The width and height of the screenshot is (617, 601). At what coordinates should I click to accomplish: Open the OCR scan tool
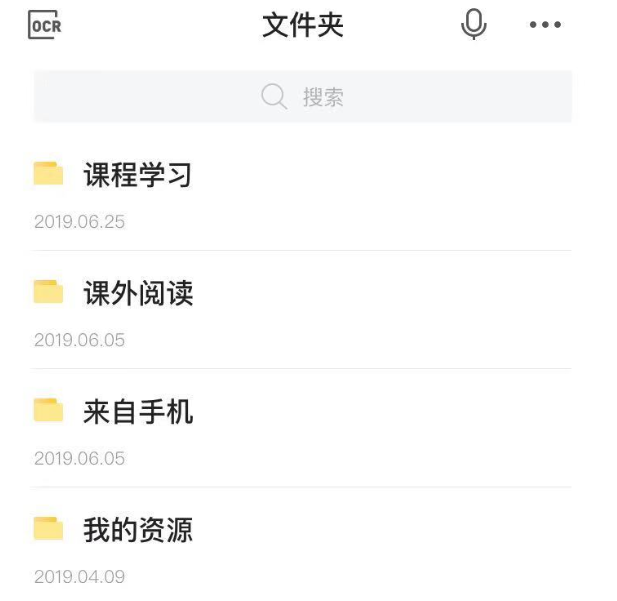45,26
